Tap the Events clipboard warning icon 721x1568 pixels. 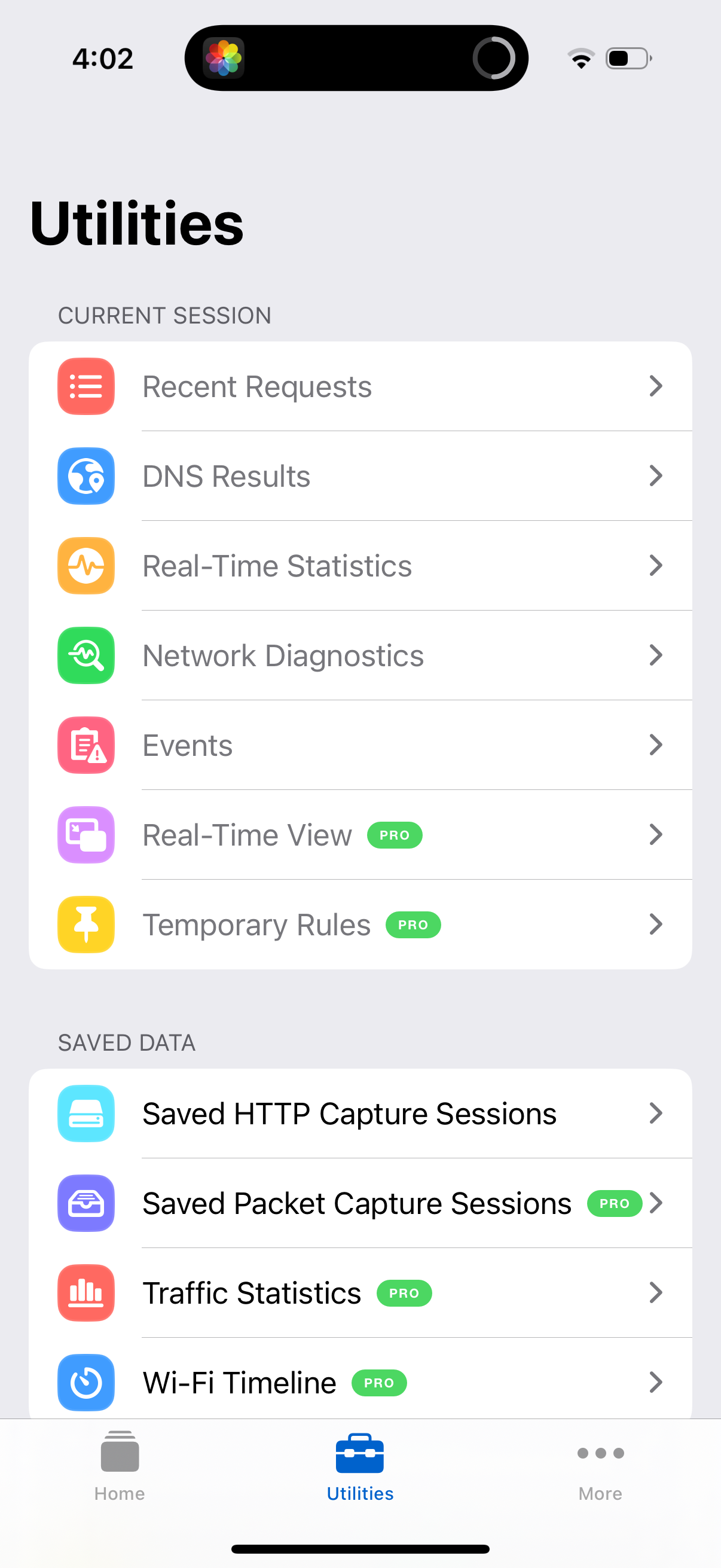[x=85, y=745]
